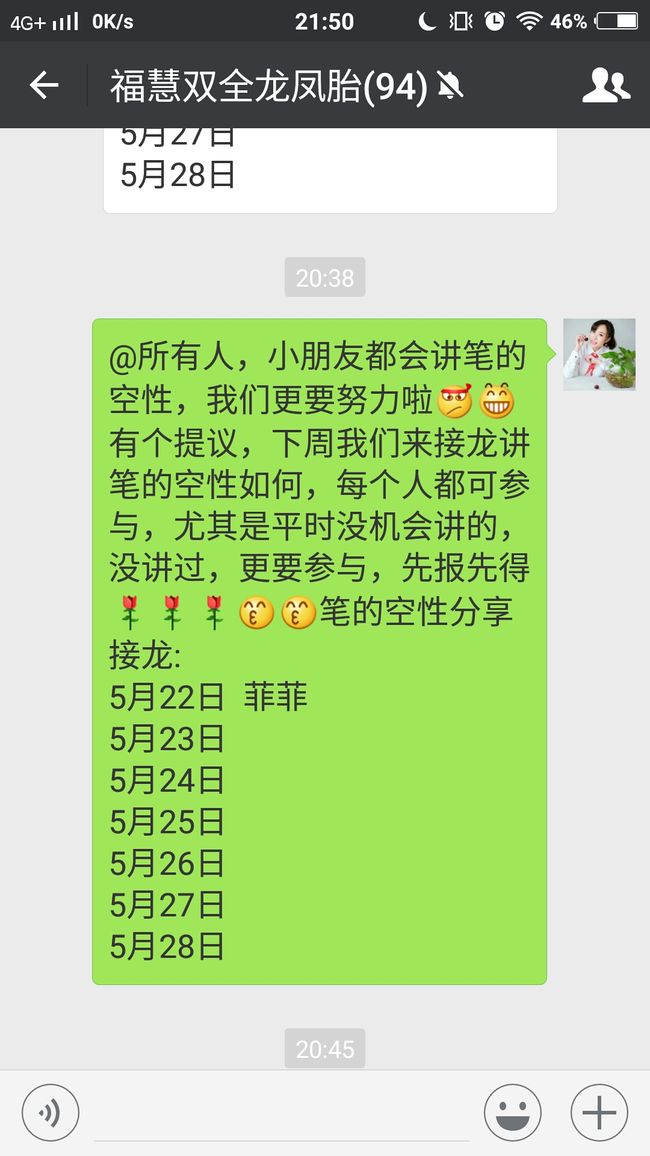Open the plus attachments menu
The width and height of the screenshot is (650, 1156).
tap(599, 1113)
